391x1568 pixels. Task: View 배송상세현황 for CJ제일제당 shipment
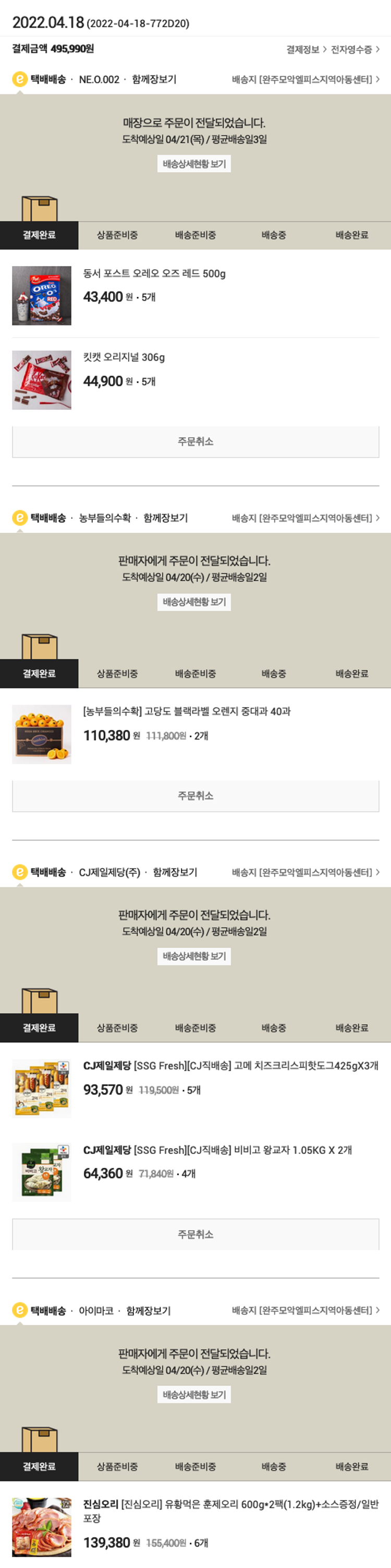[194, 956]
